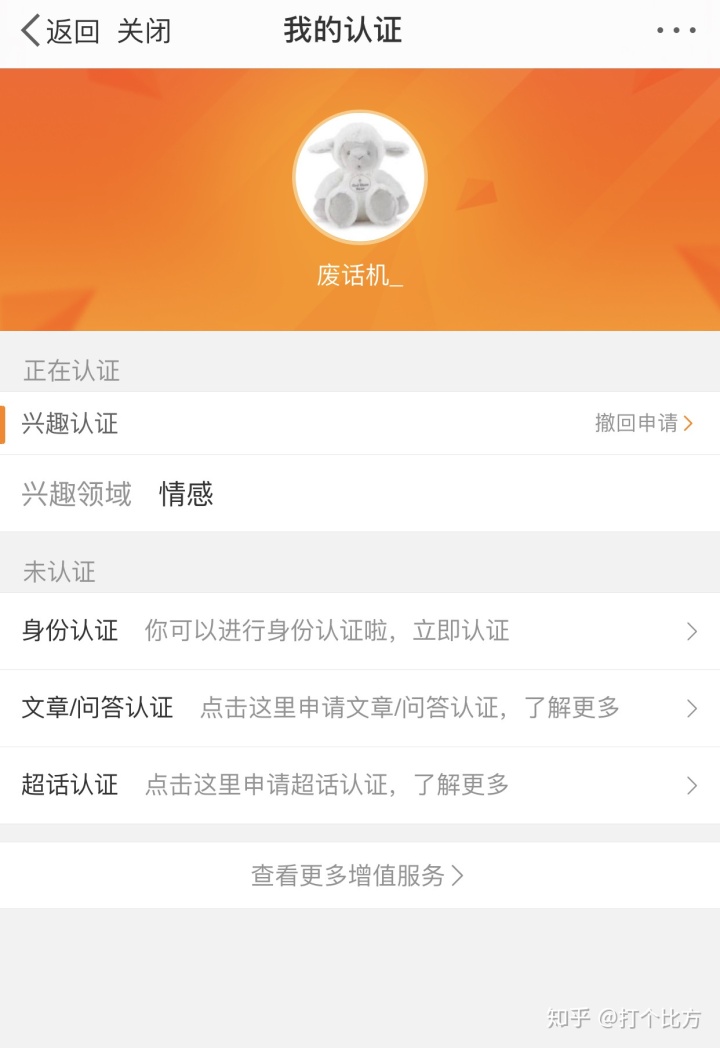Open the 文章/问答认证 row
Viewport: 720px width, 1048px height.
pos(360,708)
